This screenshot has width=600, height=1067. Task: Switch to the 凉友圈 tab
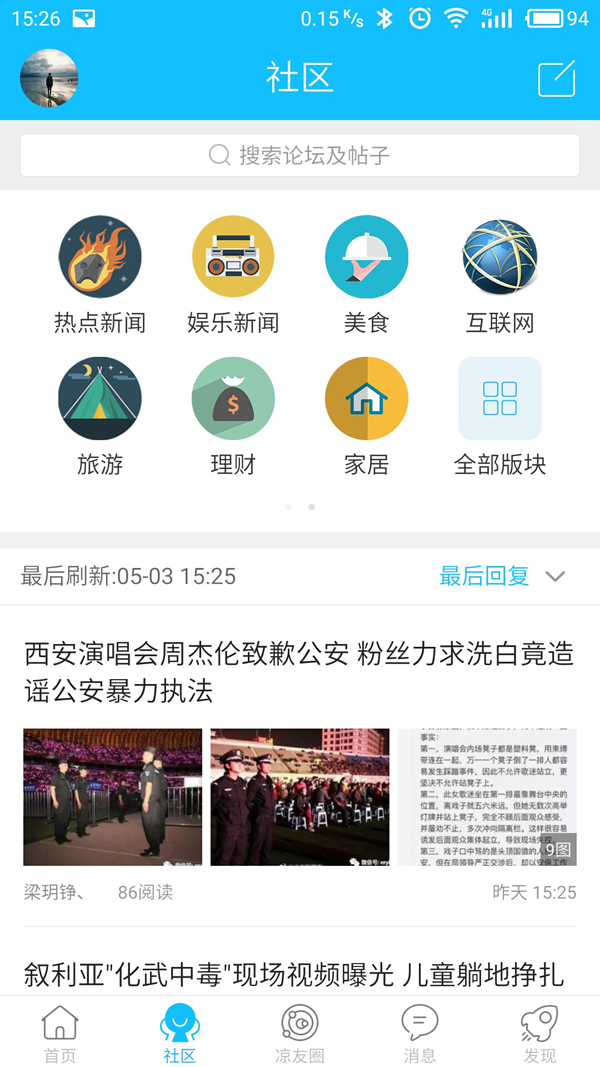point(300,1033)
